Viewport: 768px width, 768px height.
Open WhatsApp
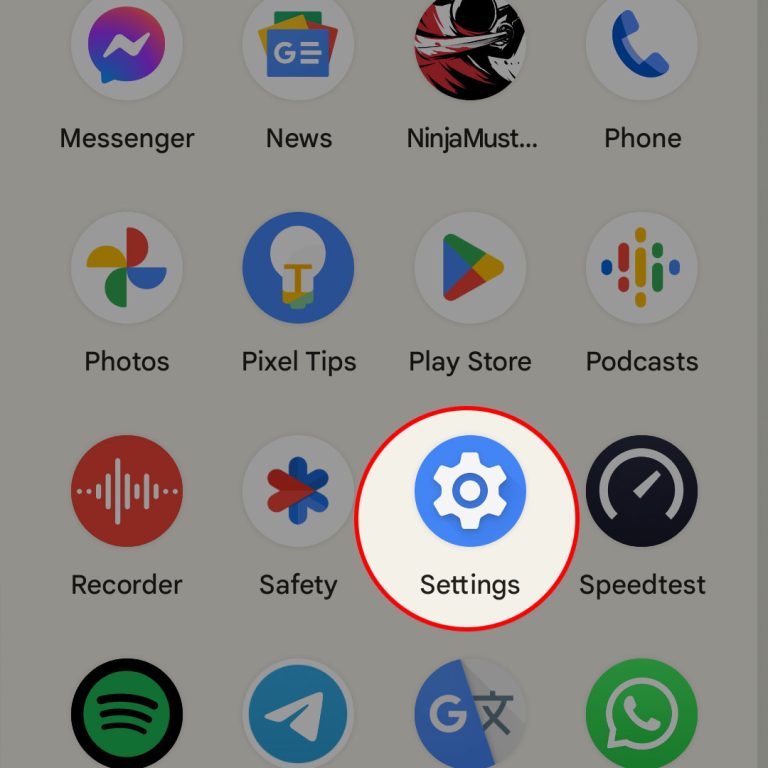tap(641, 714)
